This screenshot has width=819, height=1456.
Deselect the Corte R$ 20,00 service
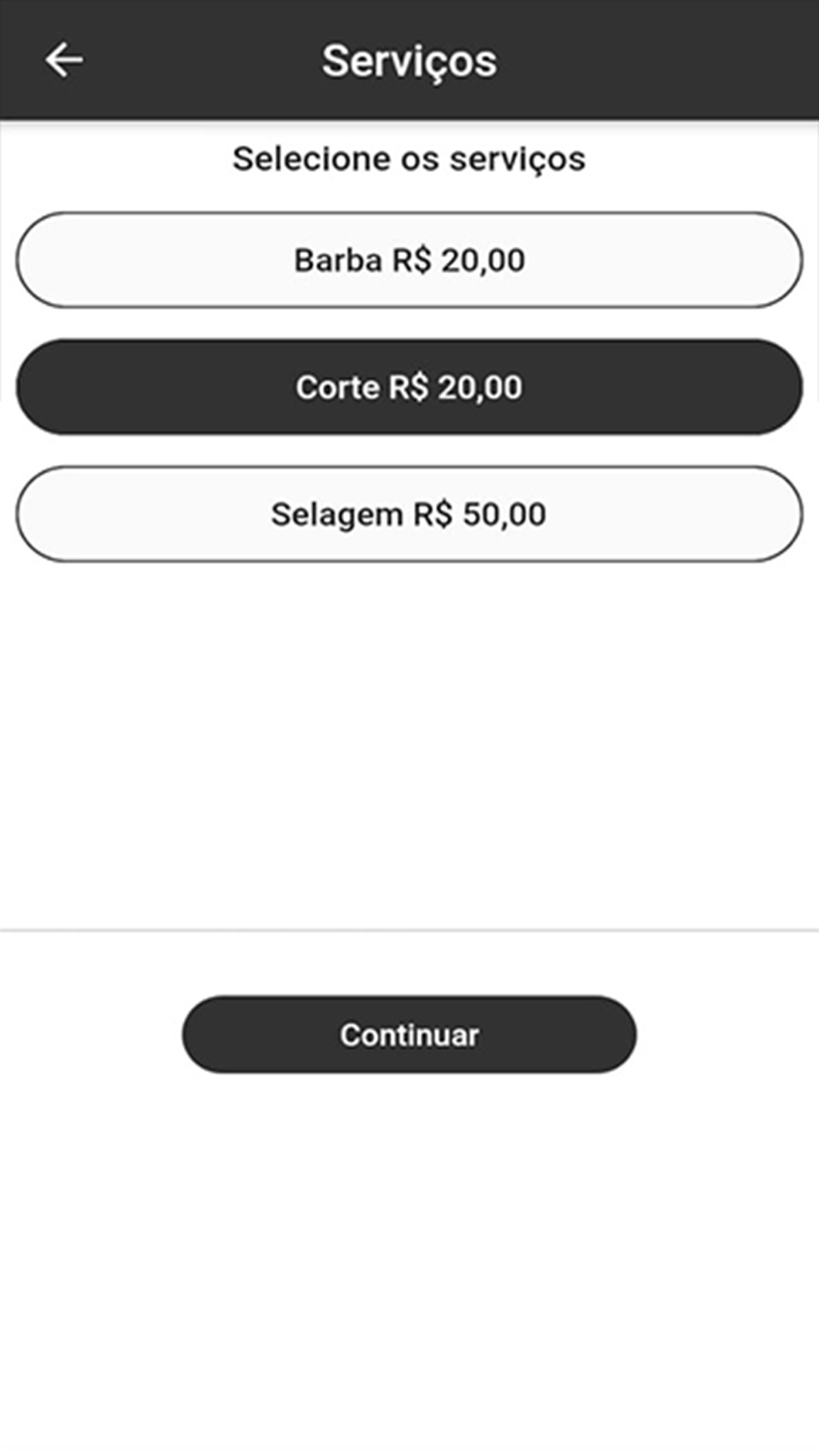(x=409, y=387)
